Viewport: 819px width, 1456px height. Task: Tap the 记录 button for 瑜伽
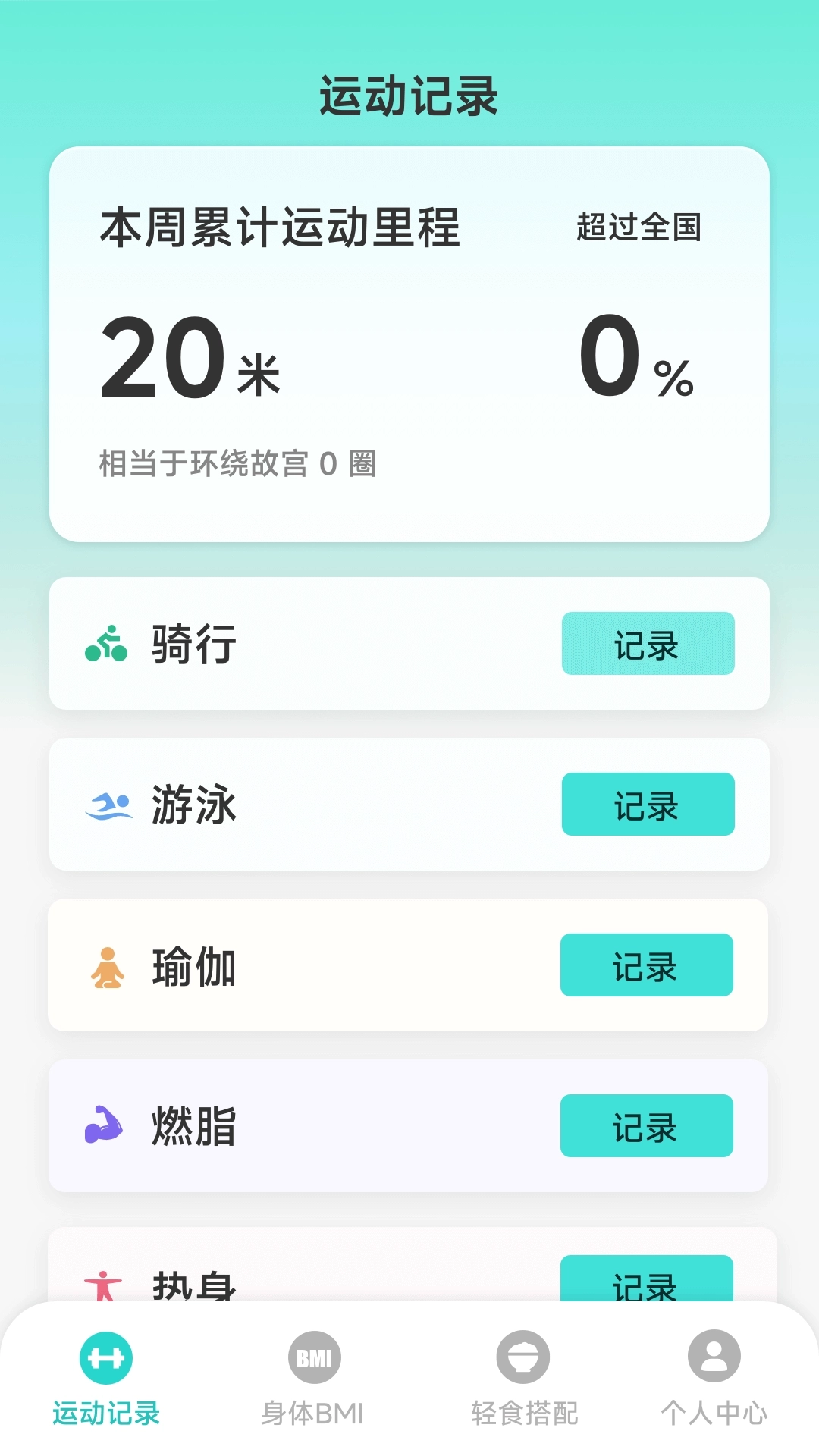point(647,965)
